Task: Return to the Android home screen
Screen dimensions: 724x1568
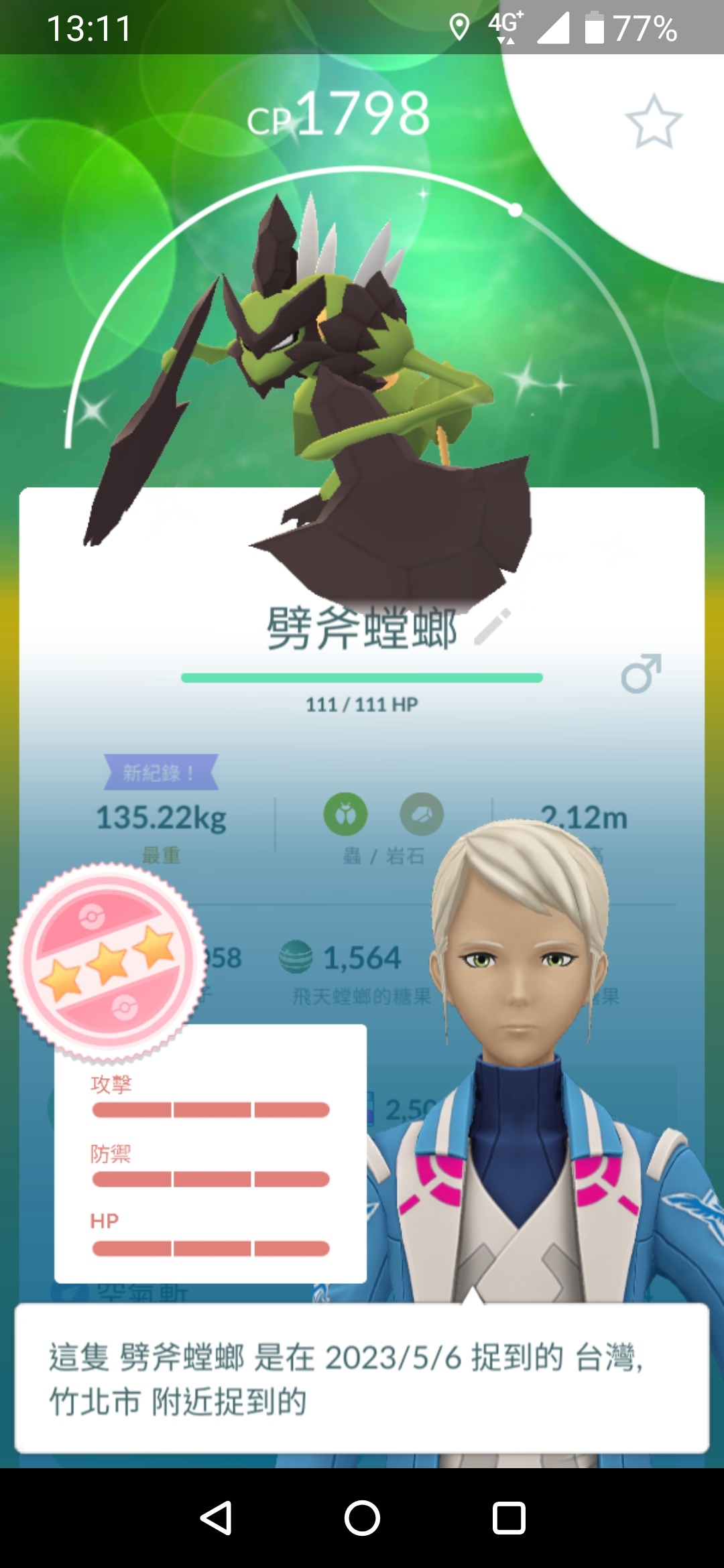Action: click(362, 1518)
